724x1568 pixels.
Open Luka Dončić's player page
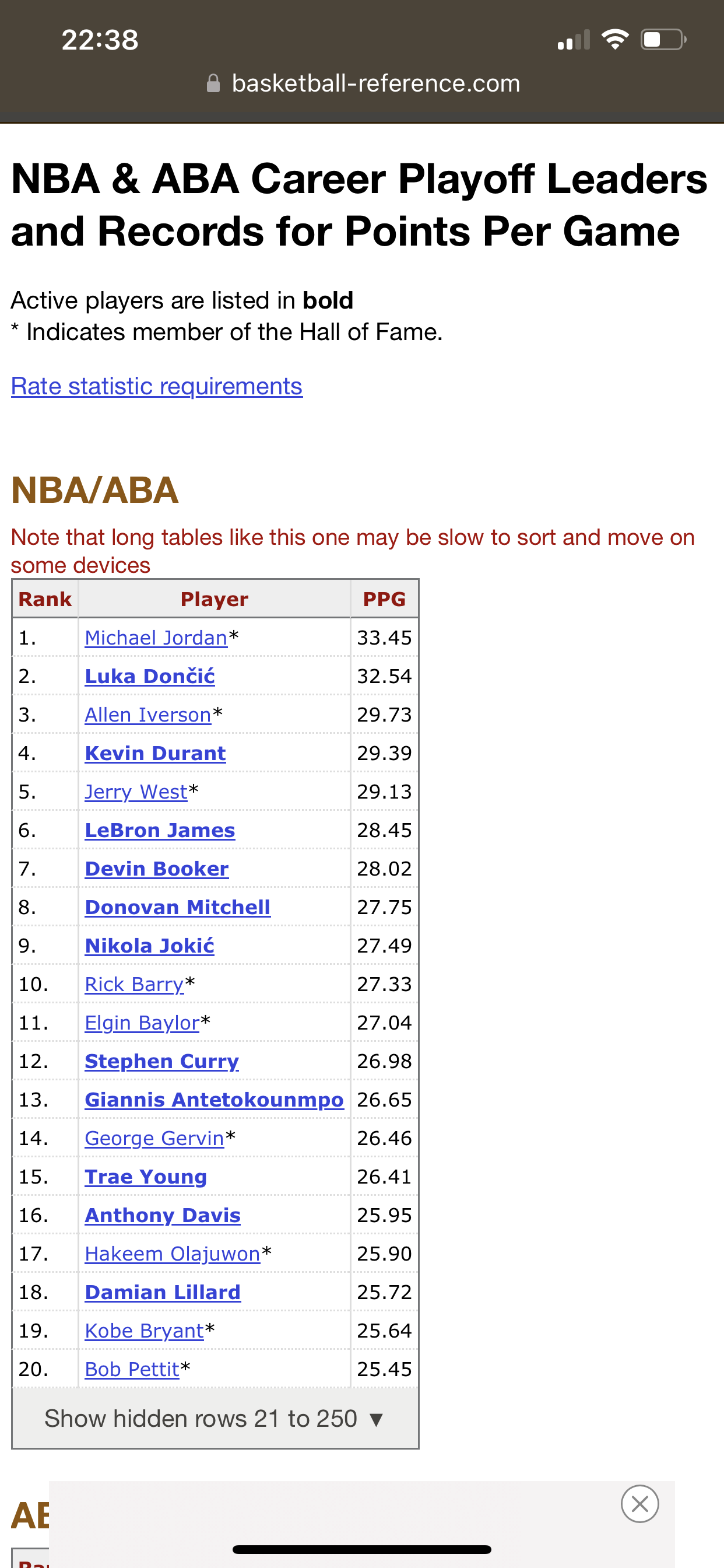click(x=150, y=675)
